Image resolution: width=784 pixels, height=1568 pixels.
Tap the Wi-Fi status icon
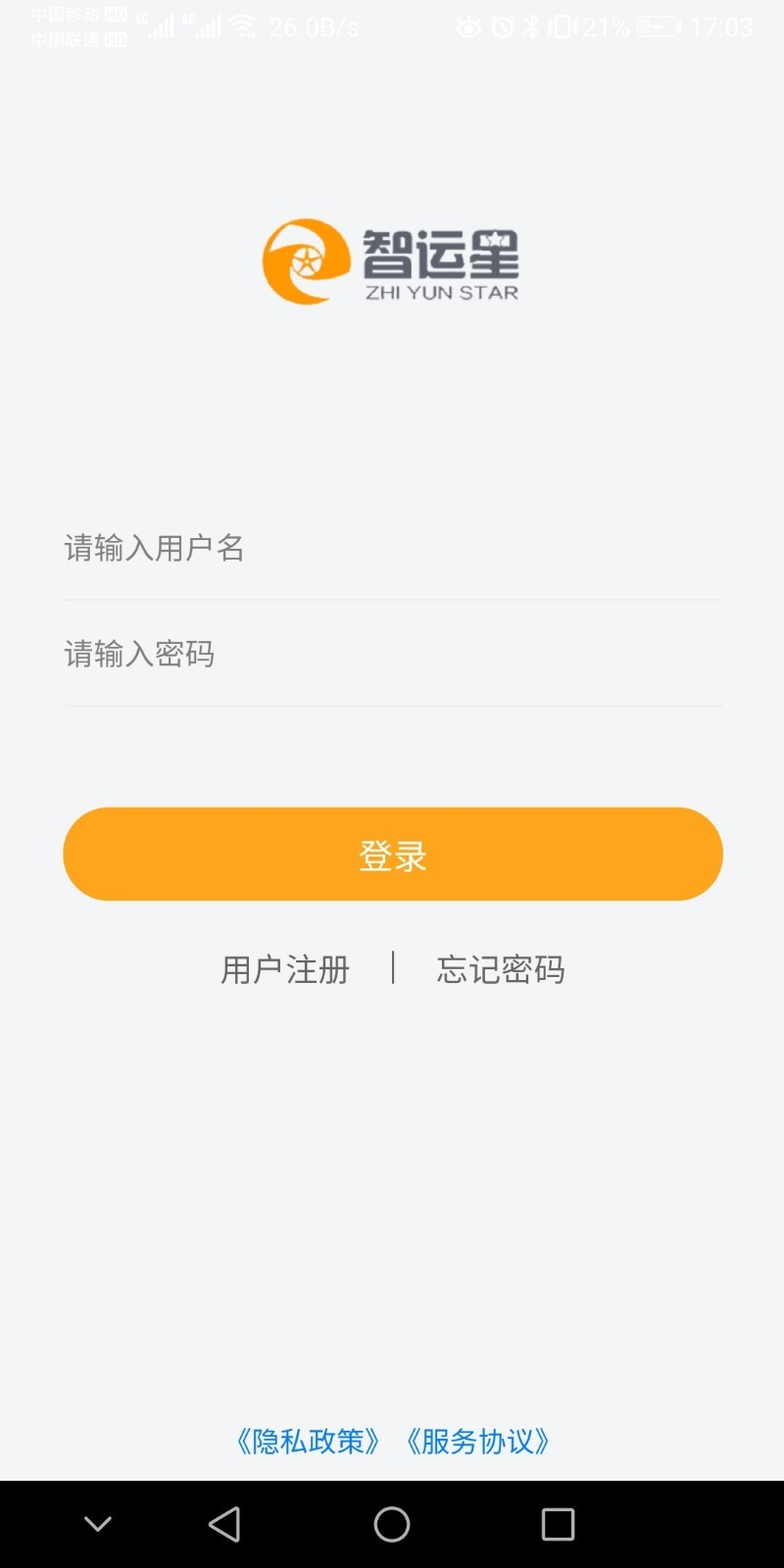pyautogui.click(x=245, y=25)
